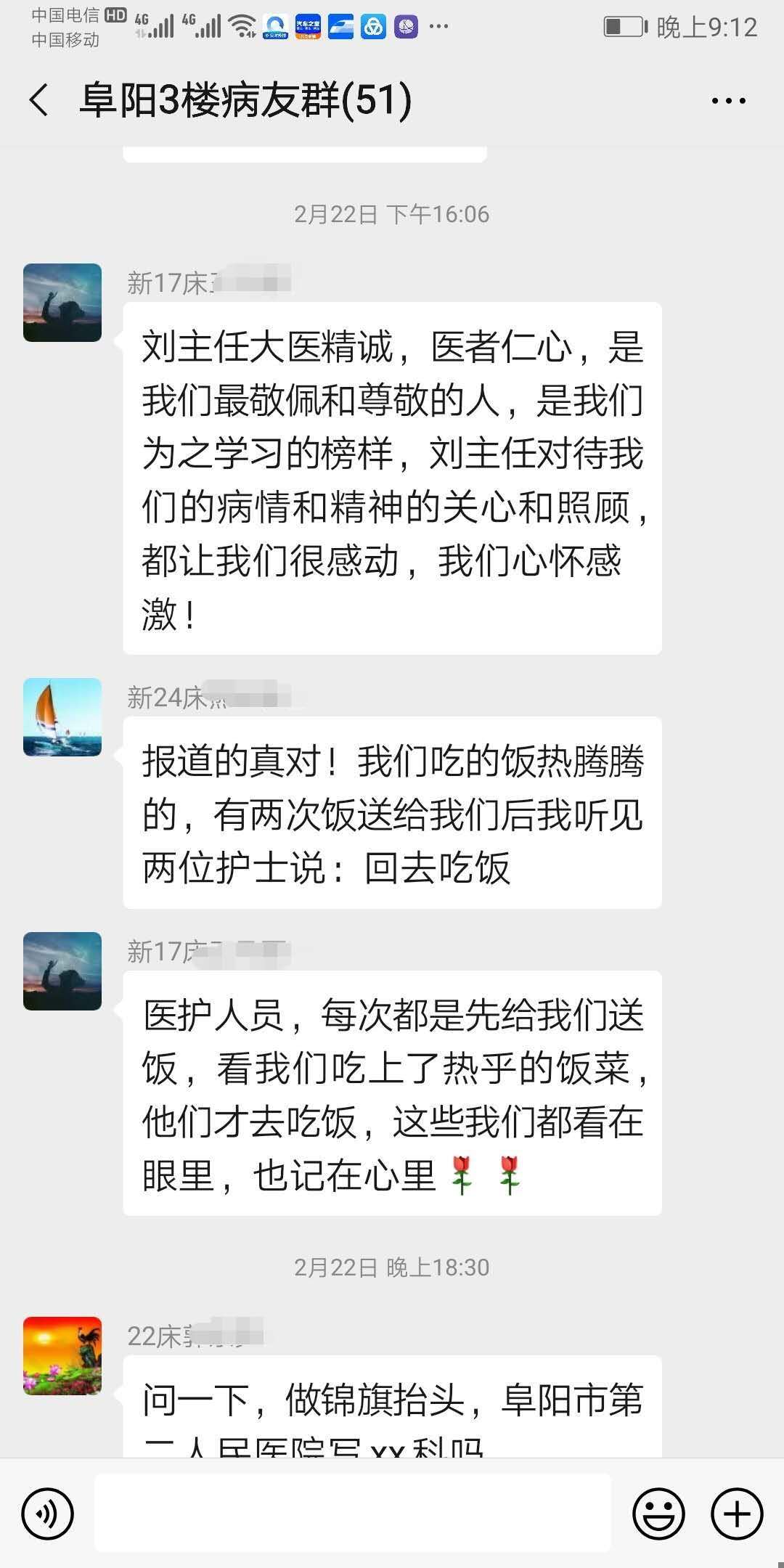Open the plus attachments menu
The image size is (784, 1568).
737,1514
